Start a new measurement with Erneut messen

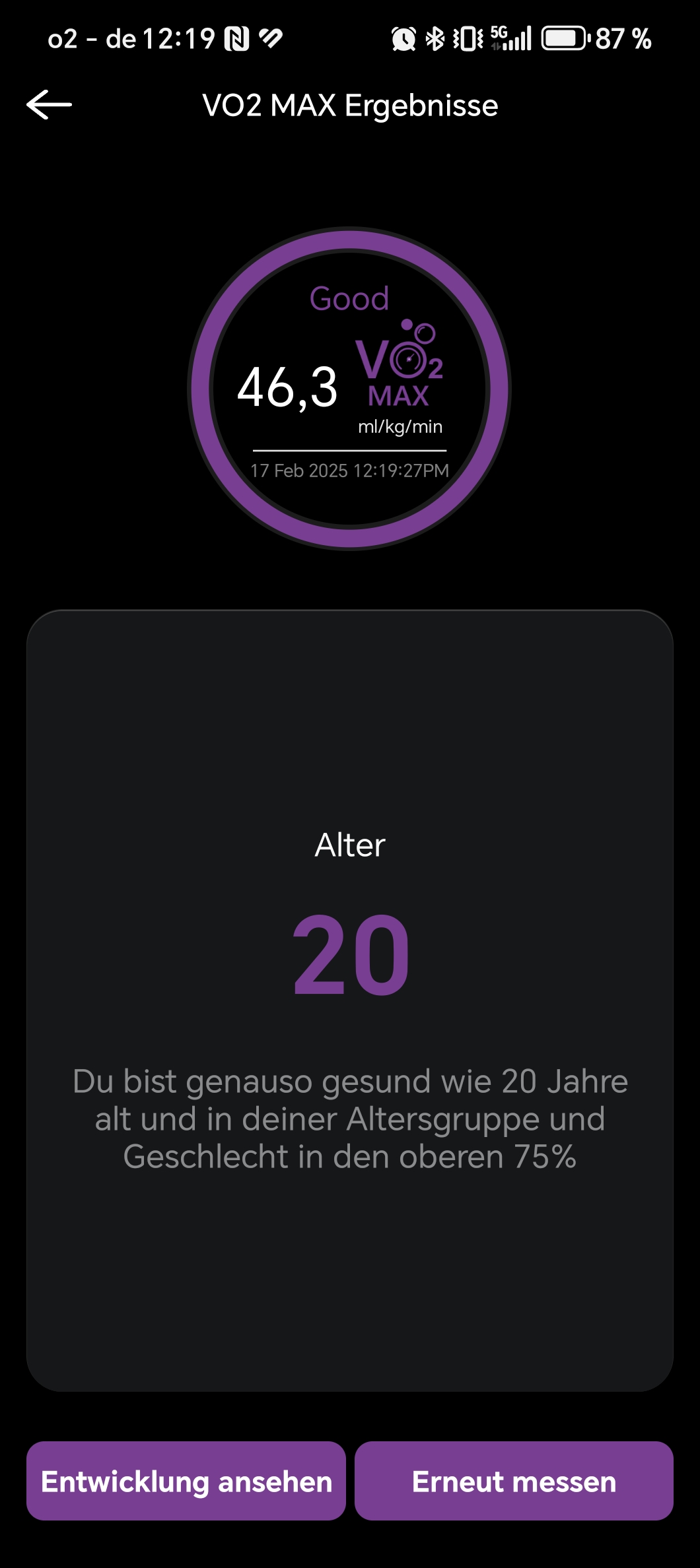(x=514, y=1482)
